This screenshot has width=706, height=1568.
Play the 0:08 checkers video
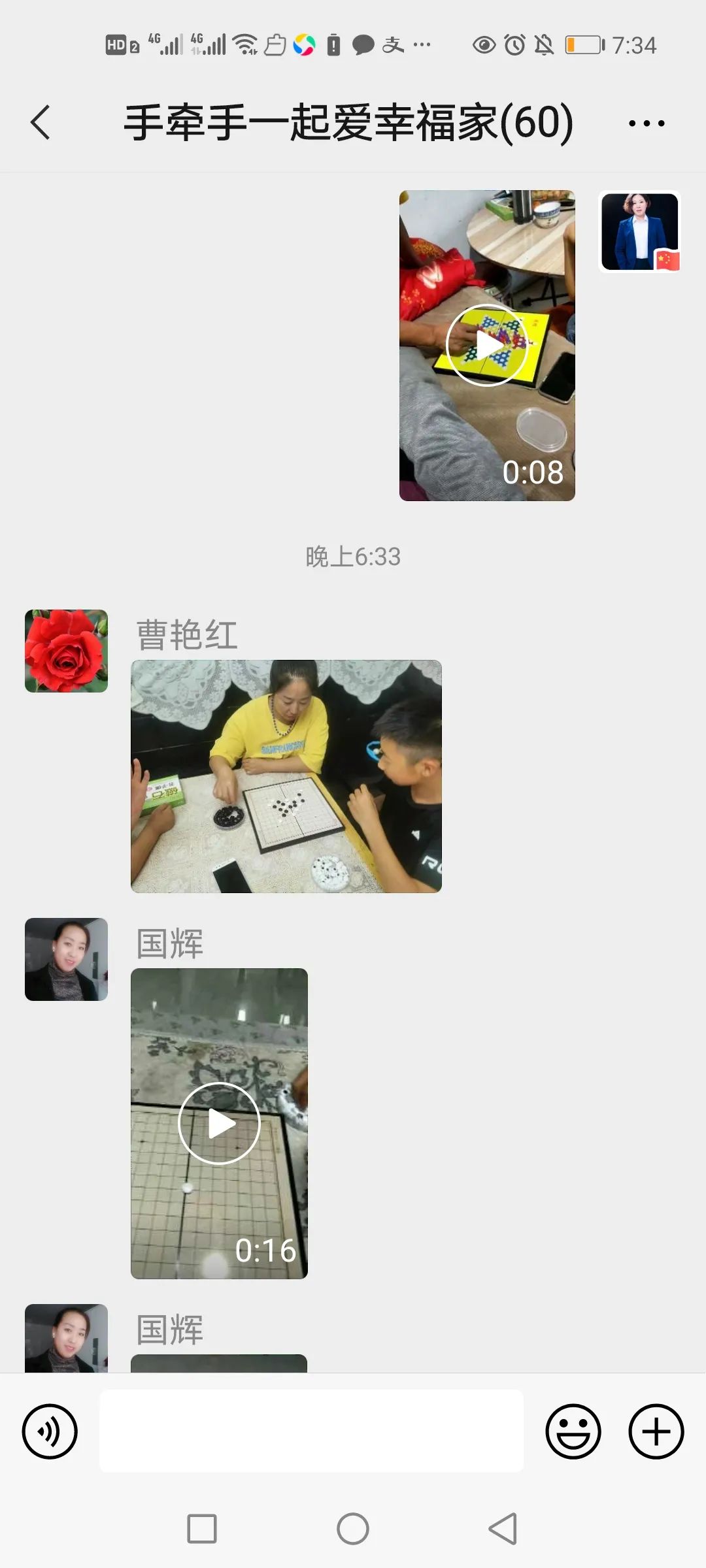[487, 346]
